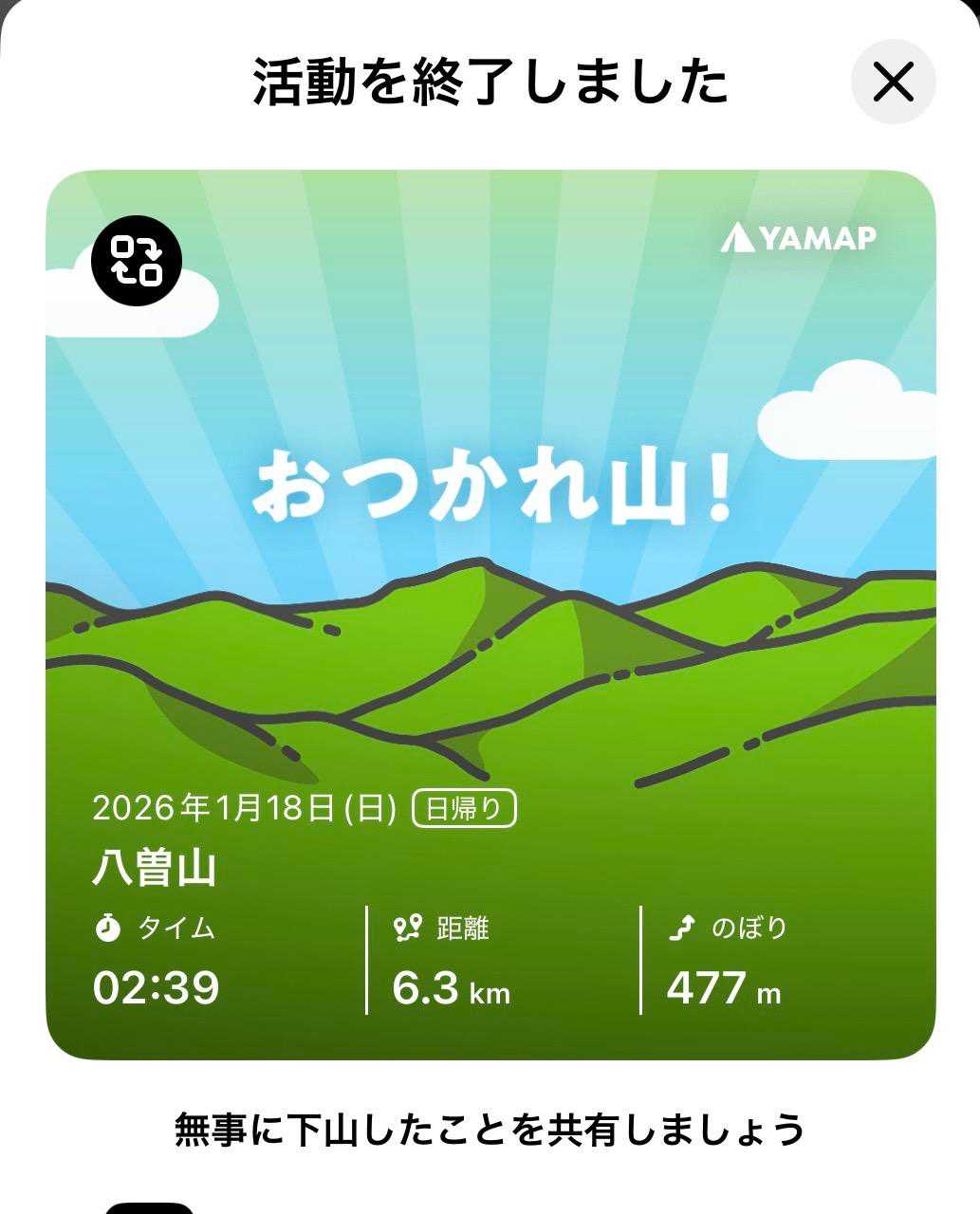Close the activity finished dialog

point(893,83)
